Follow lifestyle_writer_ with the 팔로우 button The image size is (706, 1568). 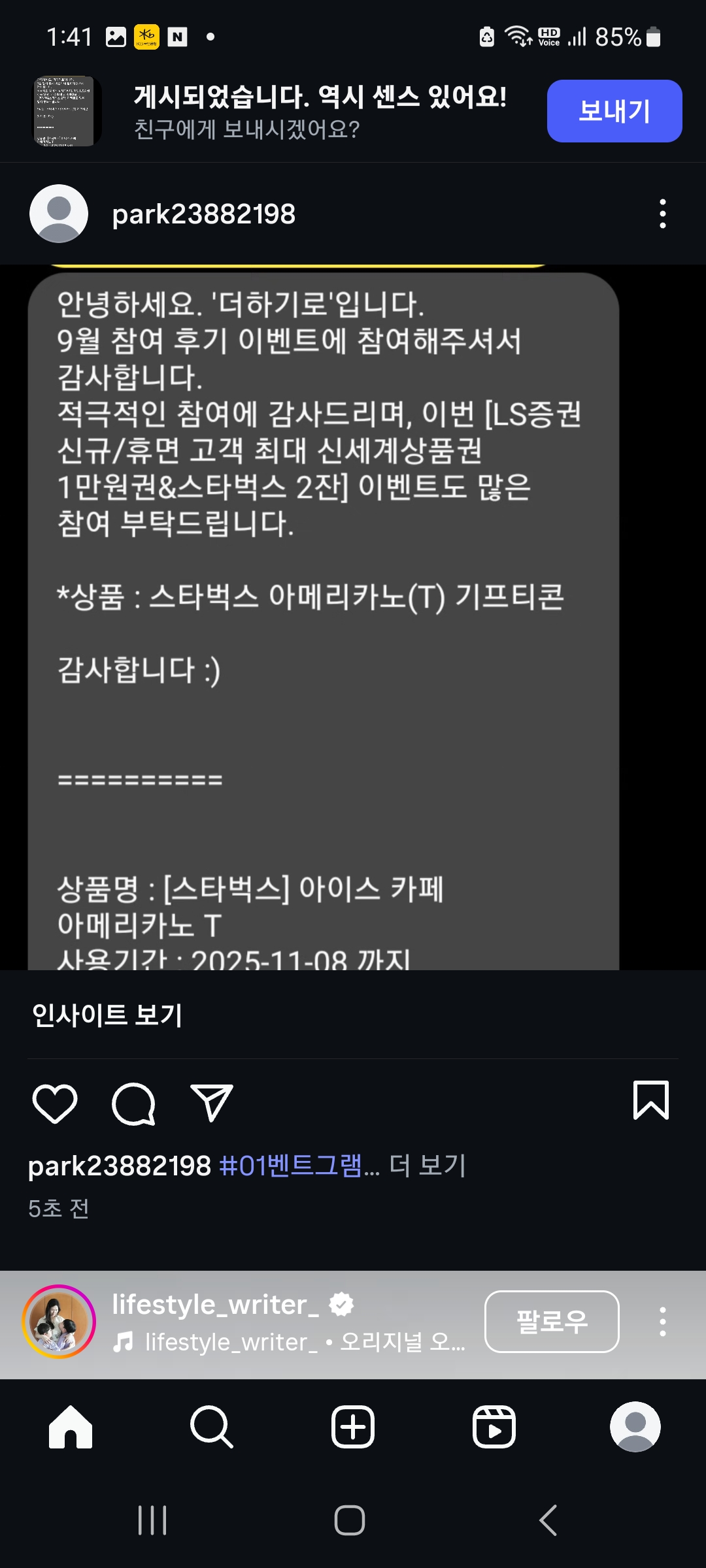coord(551,1321)
